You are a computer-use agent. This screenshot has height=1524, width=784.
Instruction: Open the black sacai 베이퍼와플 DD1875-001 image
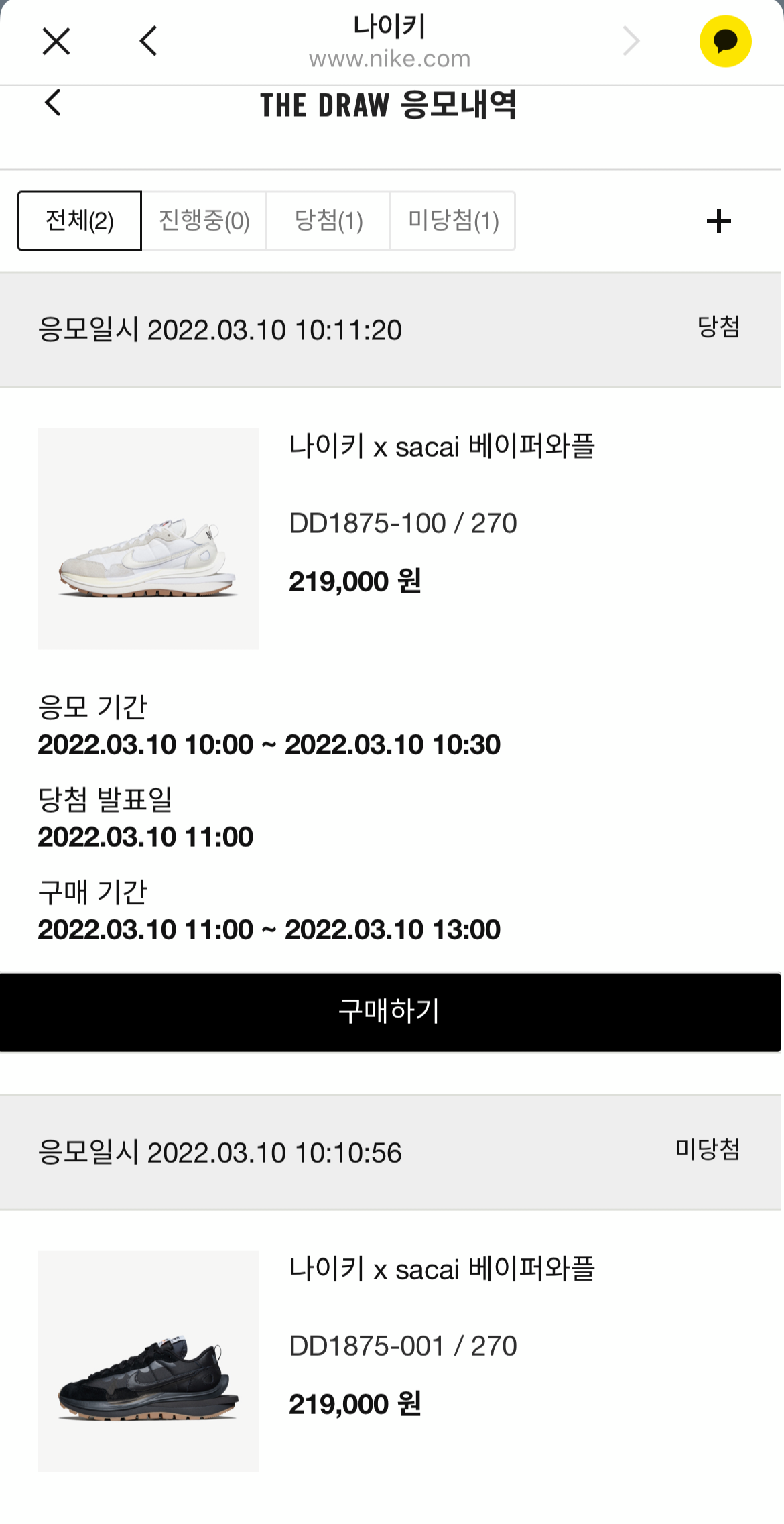148,1361
